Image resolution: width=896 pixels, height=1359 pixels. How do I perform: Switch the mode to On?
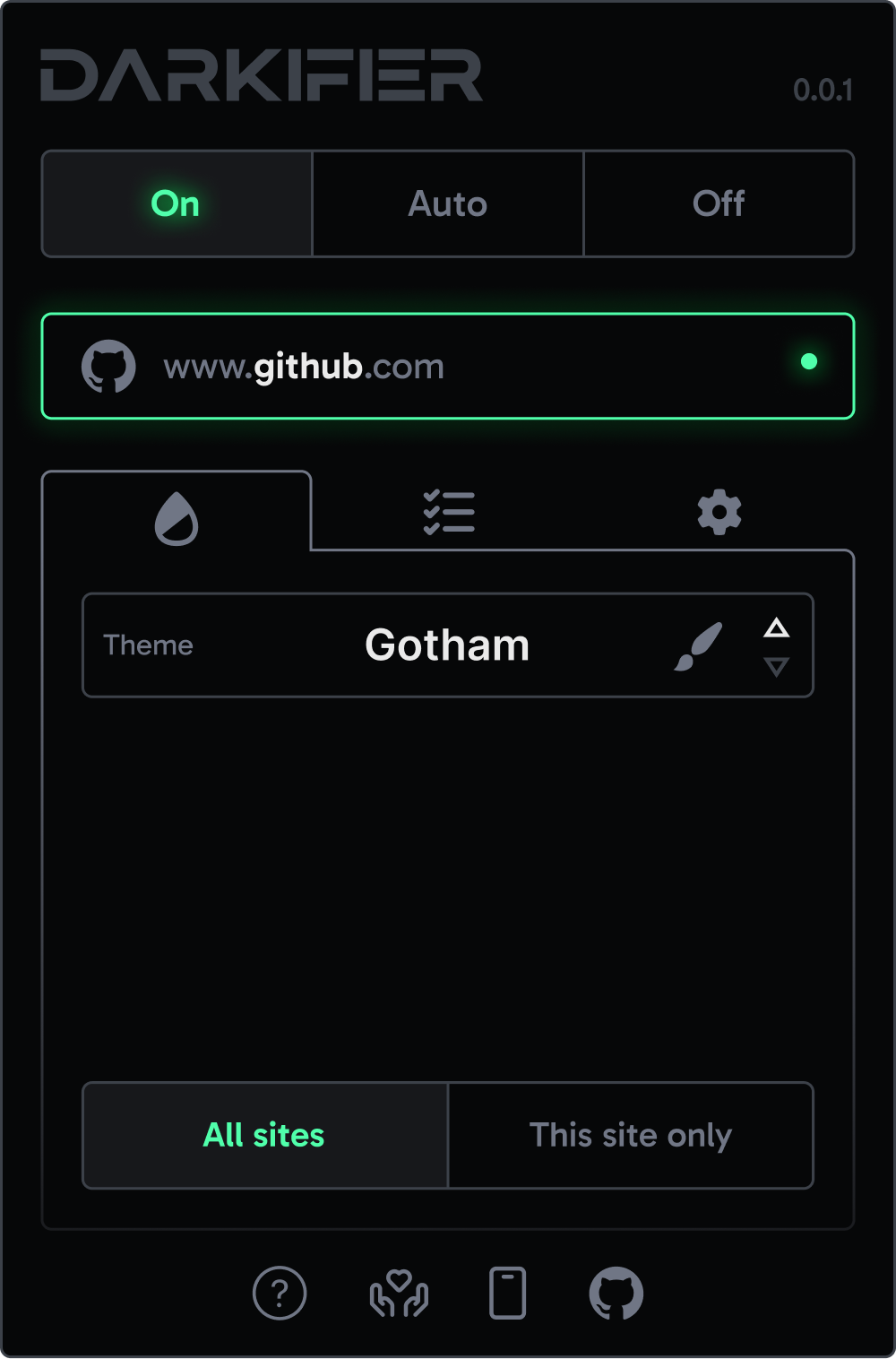coord(177,204)
